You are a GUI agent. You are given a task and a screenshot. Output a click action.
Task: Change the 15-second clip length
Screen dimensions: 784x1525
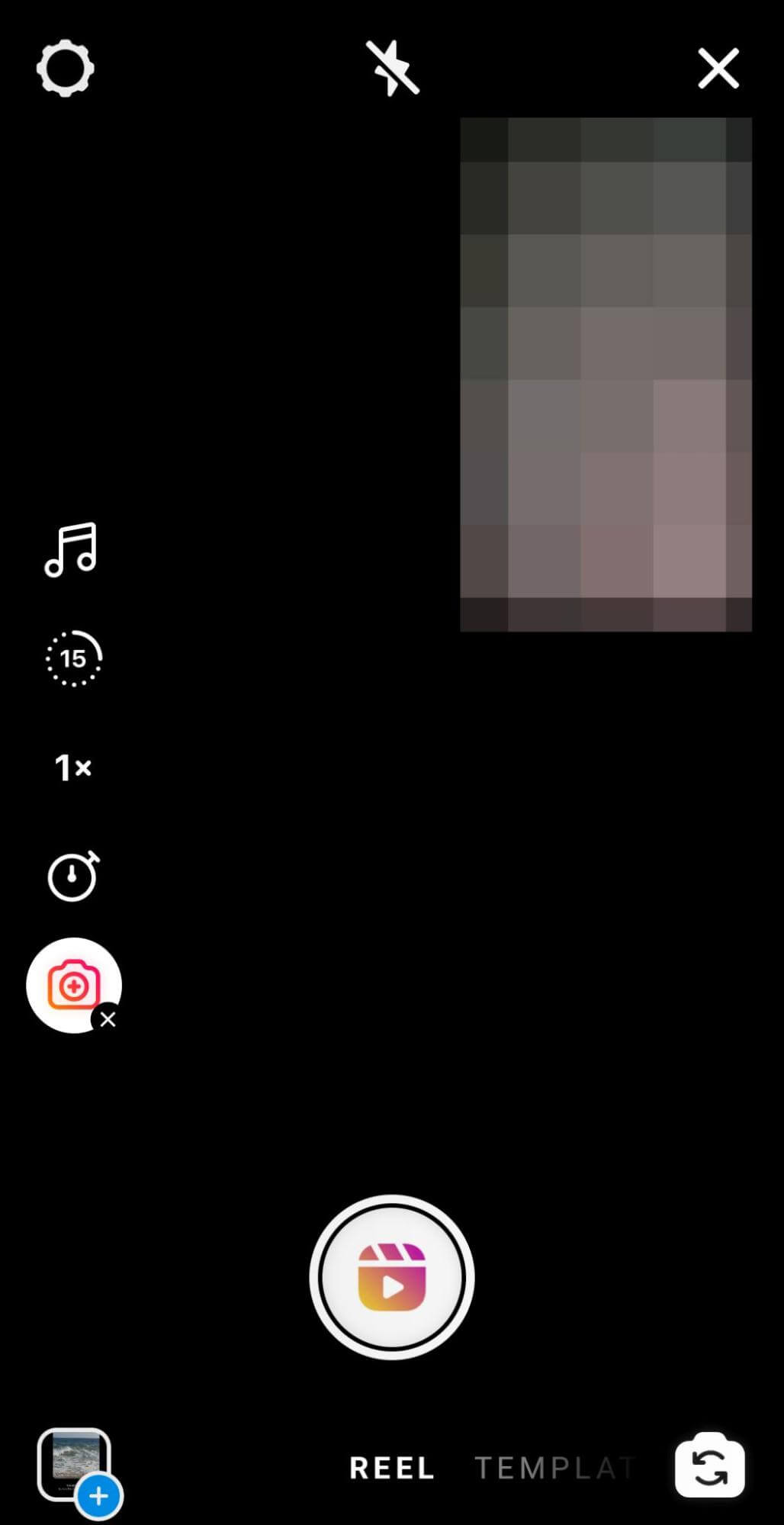[x=73, y=658]
